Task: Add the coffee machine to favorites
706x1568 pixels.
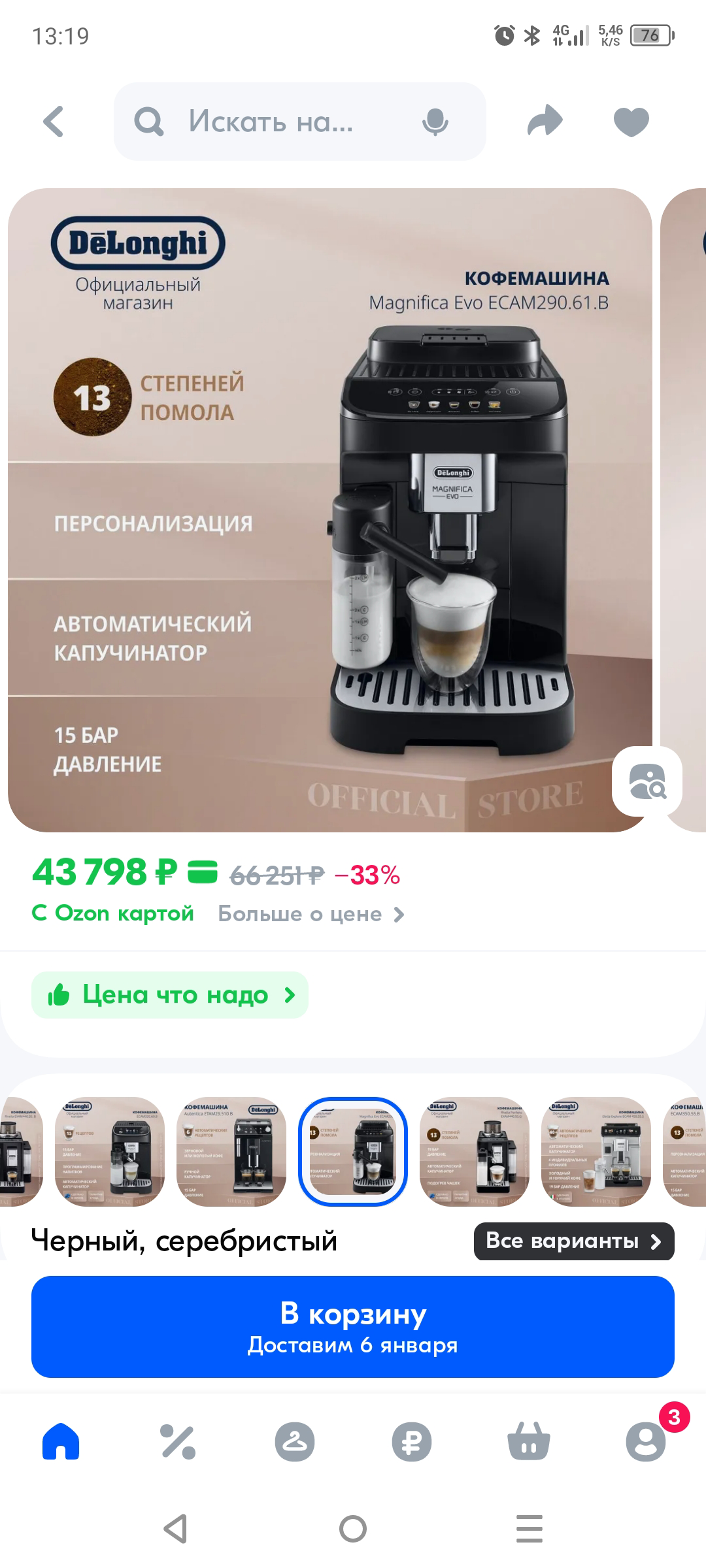Action: (631, 122)
